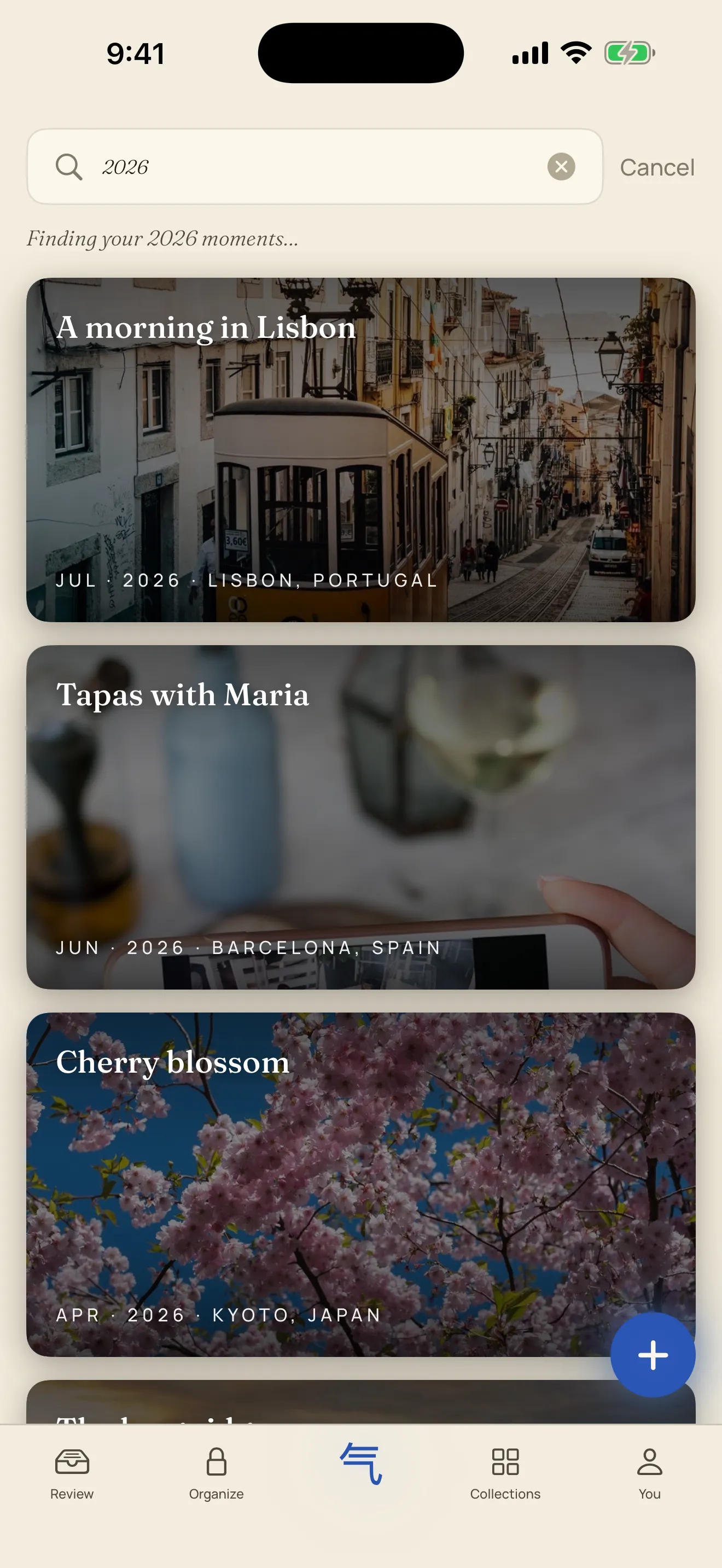Image resolution: width=722 pixels, height=1568 pixels.
Task: Open the A morning in Lisbon card
Action: tap(360, 450)
